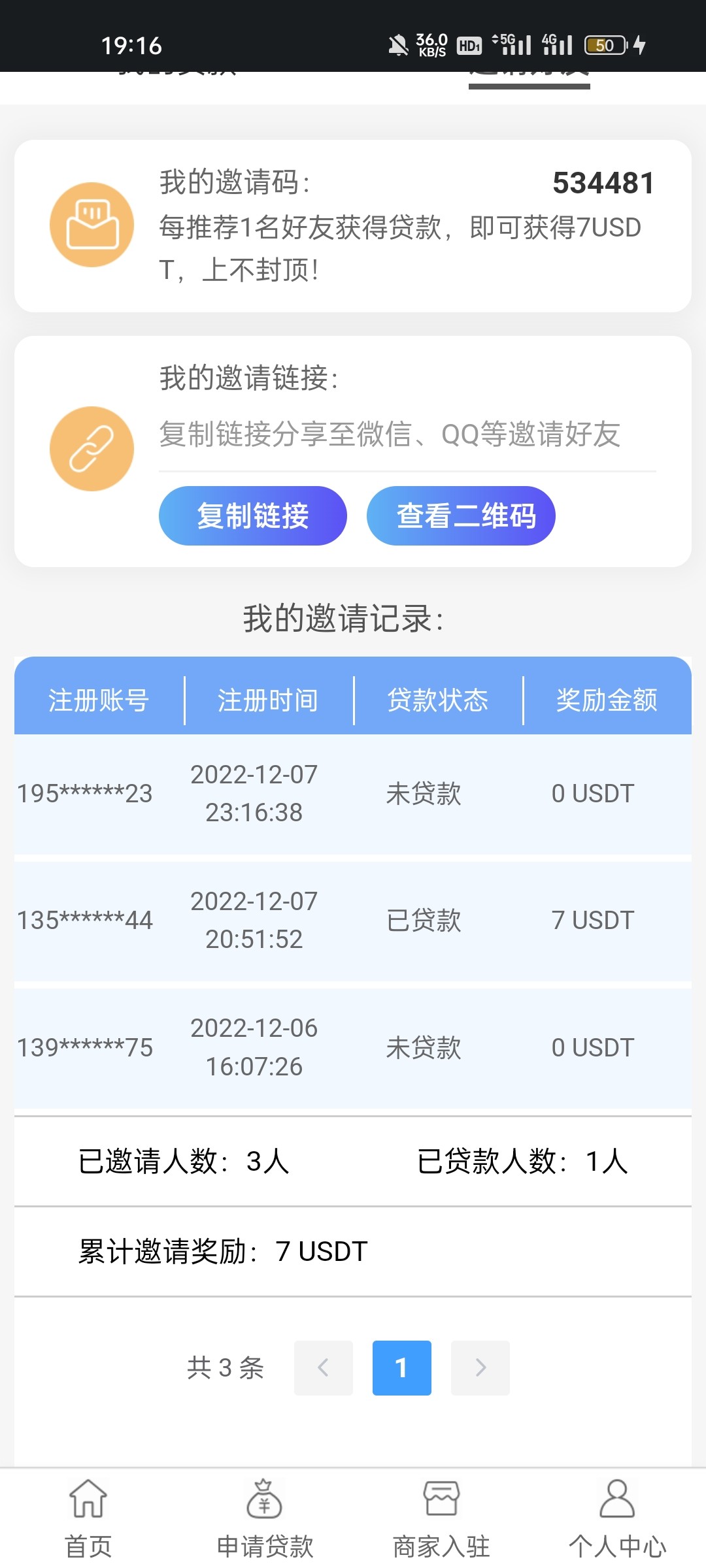706x1568 pixels.
Task: Switch to the 商家入驻 tab
Action: pos(441,1518)
